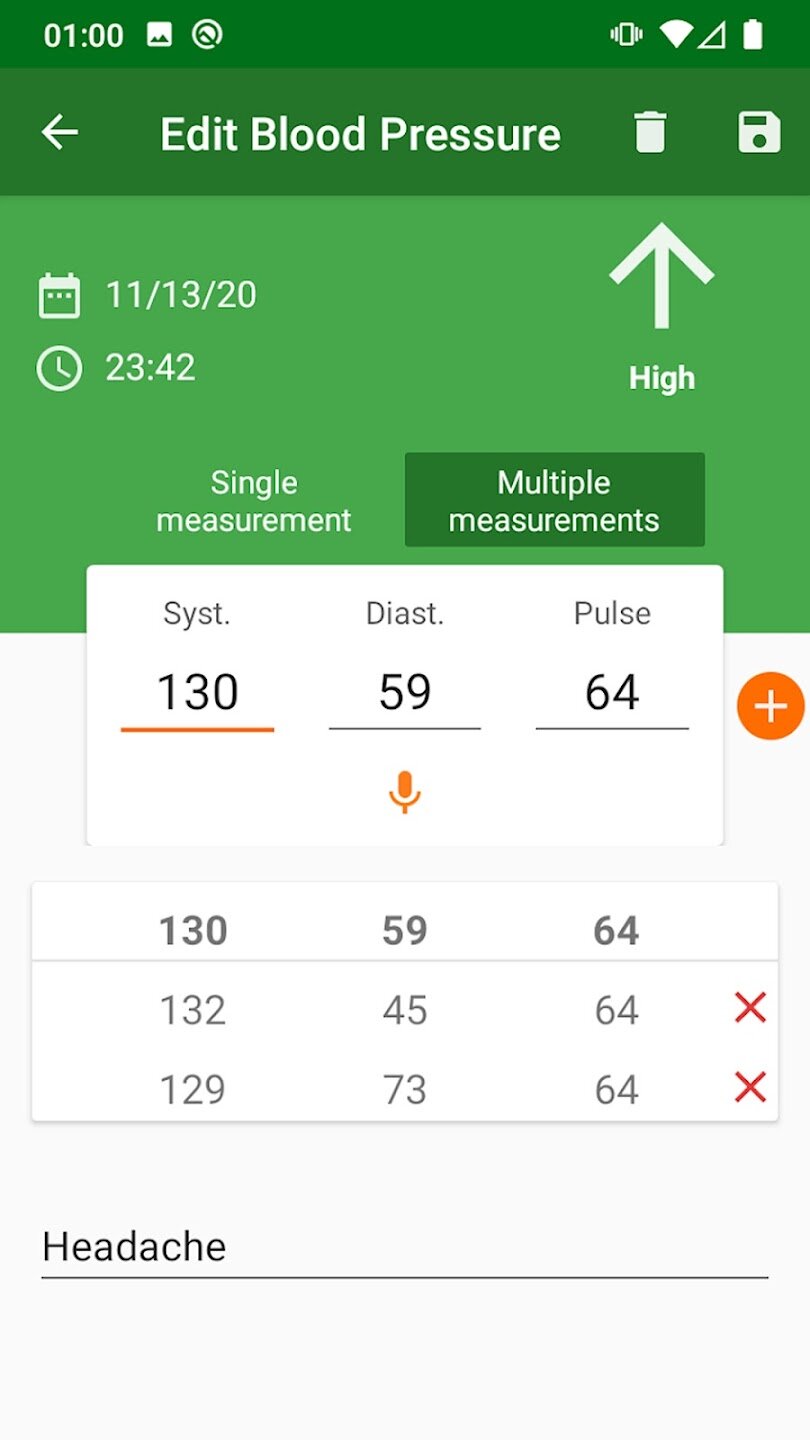Edit the Diast. value field
This screenshot has height=1440, width=810.
click(x=405, y=693)
